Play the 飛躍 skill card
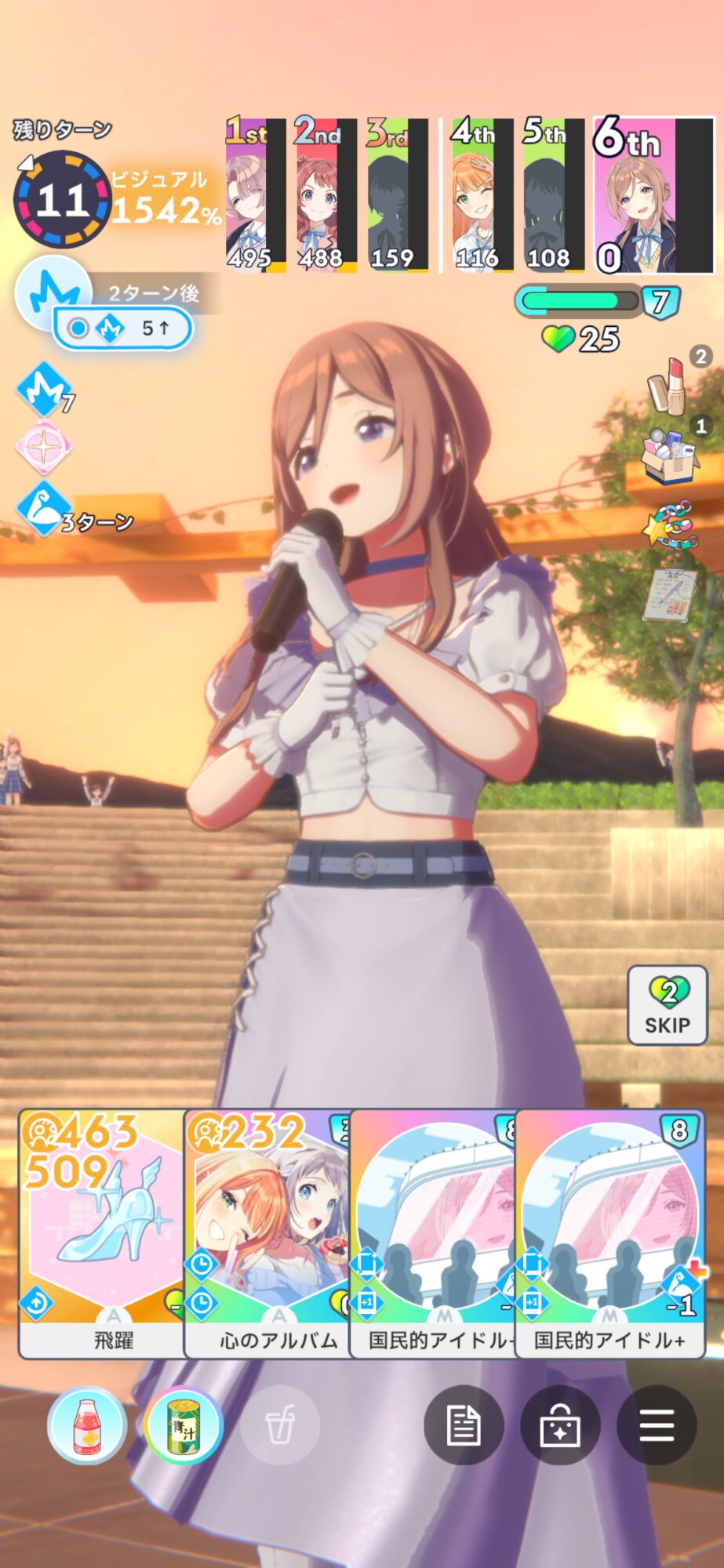Screen dimensions: 724x1568 point(102,1231)
